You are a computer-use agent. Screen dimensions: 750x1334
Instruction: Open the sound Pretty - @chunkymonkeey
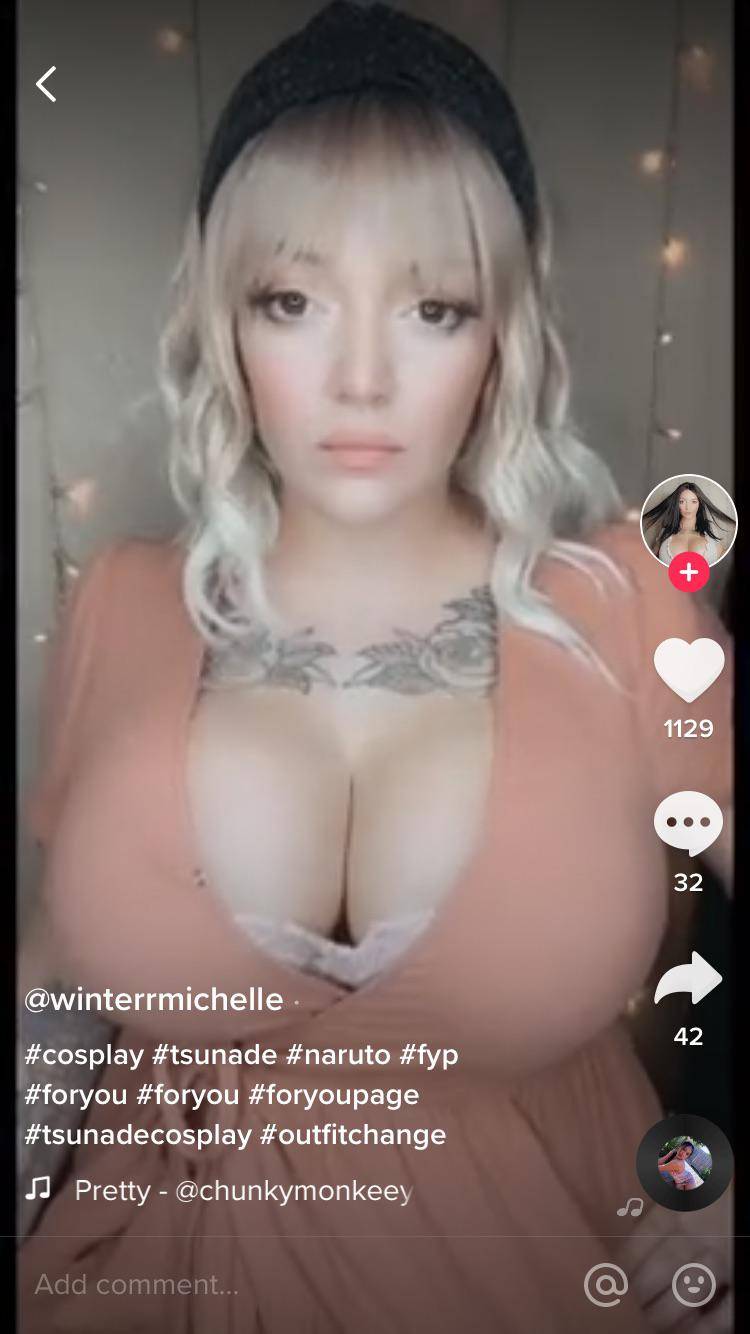pos(243,1191)
